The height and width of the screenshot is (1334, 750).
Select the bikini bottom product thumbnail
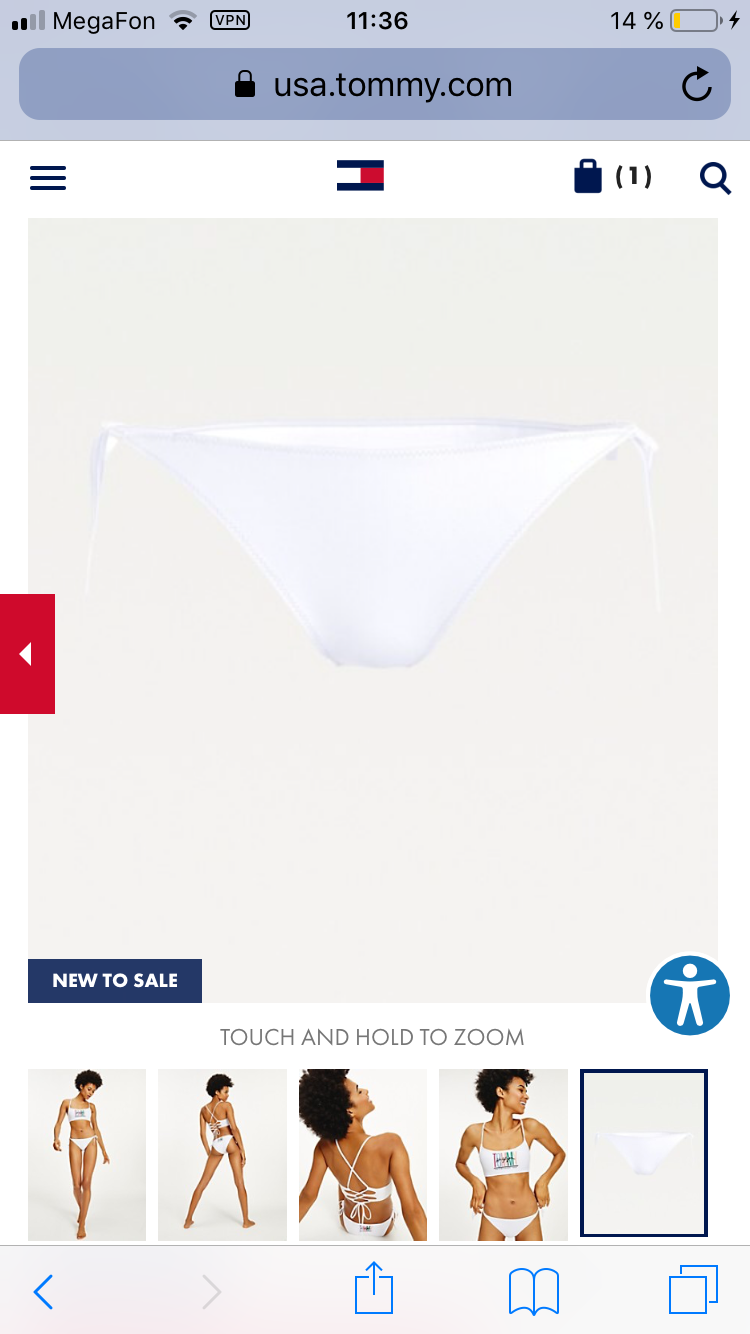(x=644, y=1153)
